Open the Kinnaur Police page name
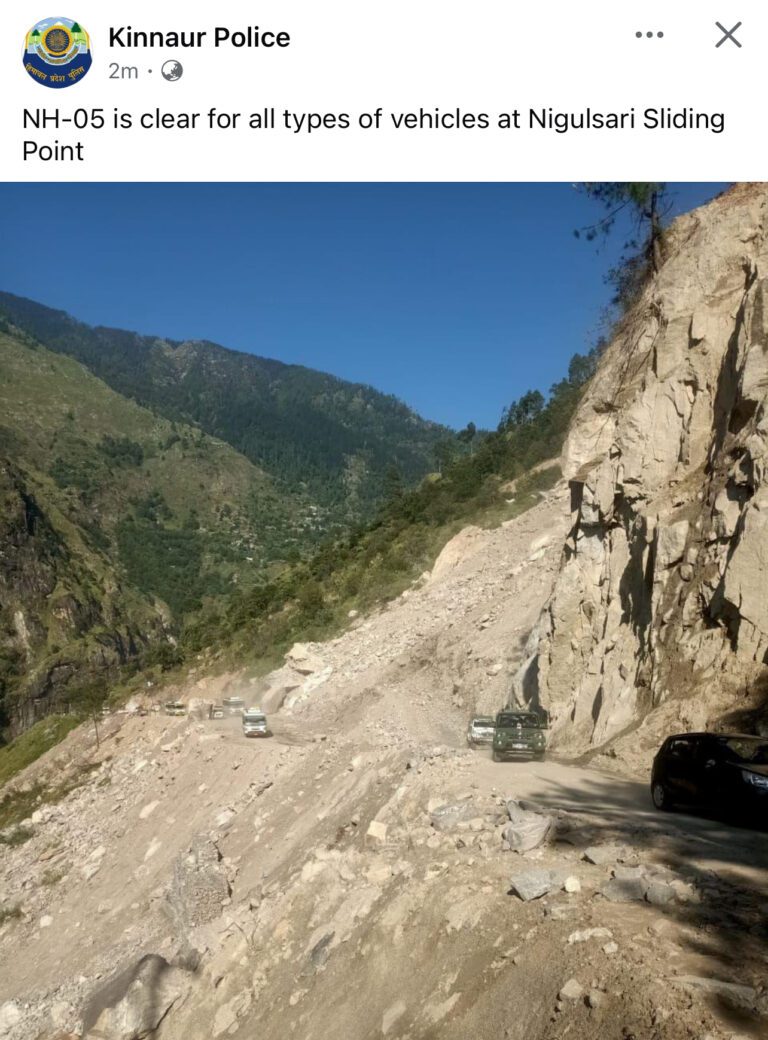This screenshot has height=1040, width=768. (x=199, y=38)
